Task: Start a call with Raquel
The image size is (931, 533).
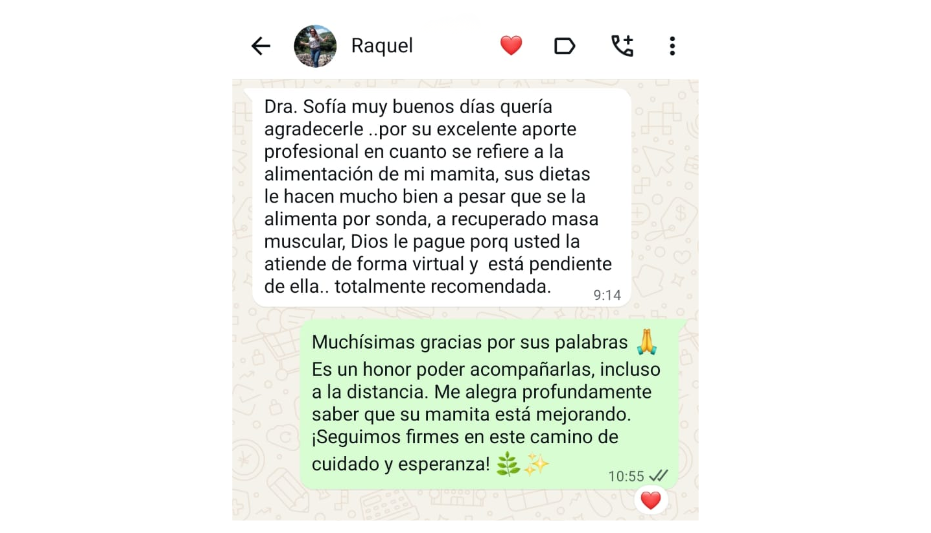Action: (x=622, y=46)
